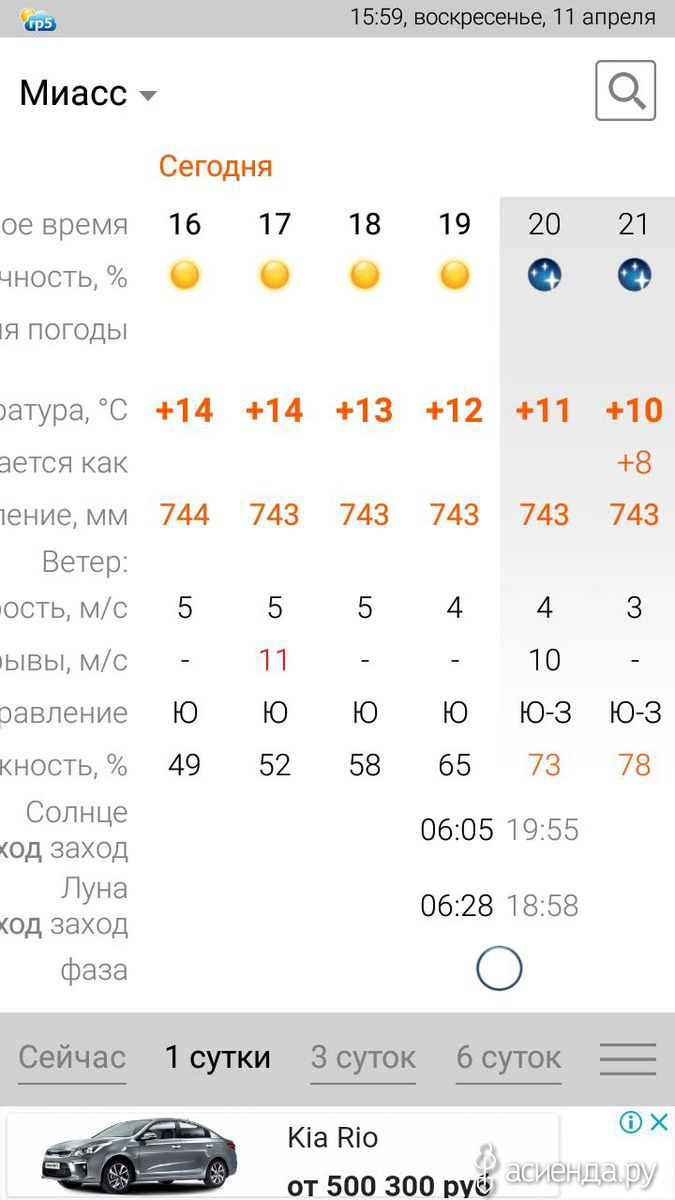675x1200 pixels.
Task: Open the hamburger menu
Action: coord(628,1058)
